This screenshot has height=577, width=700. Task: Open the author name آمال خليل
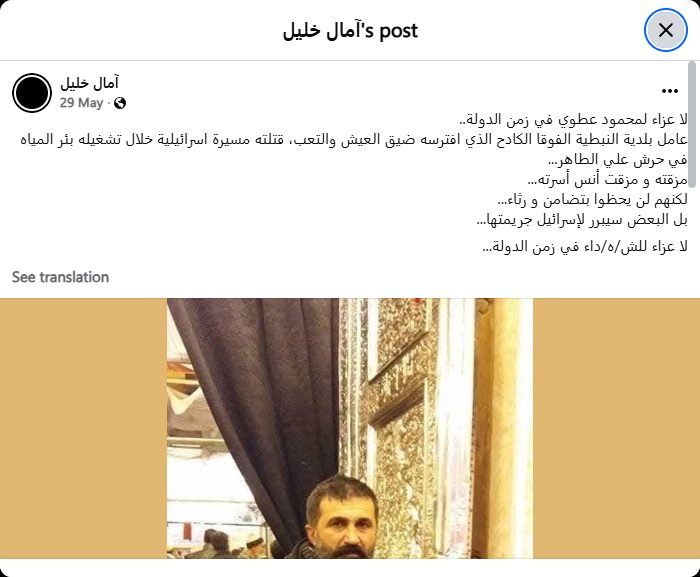click(x=90, y=83)
